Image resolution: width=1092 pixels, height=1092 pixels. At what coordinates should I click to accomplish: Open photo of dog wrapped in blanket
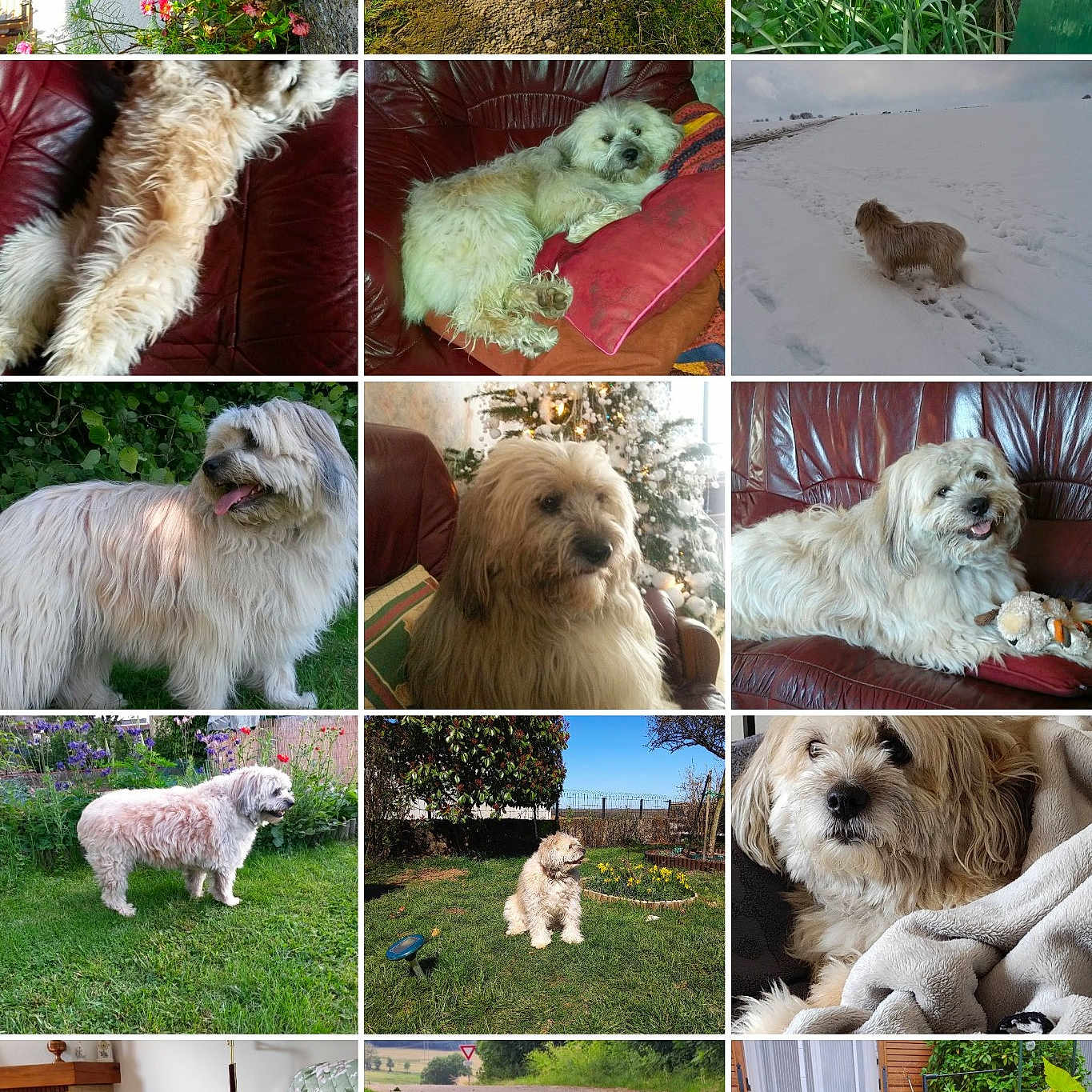pyautogui.click(x=911, y=874)
